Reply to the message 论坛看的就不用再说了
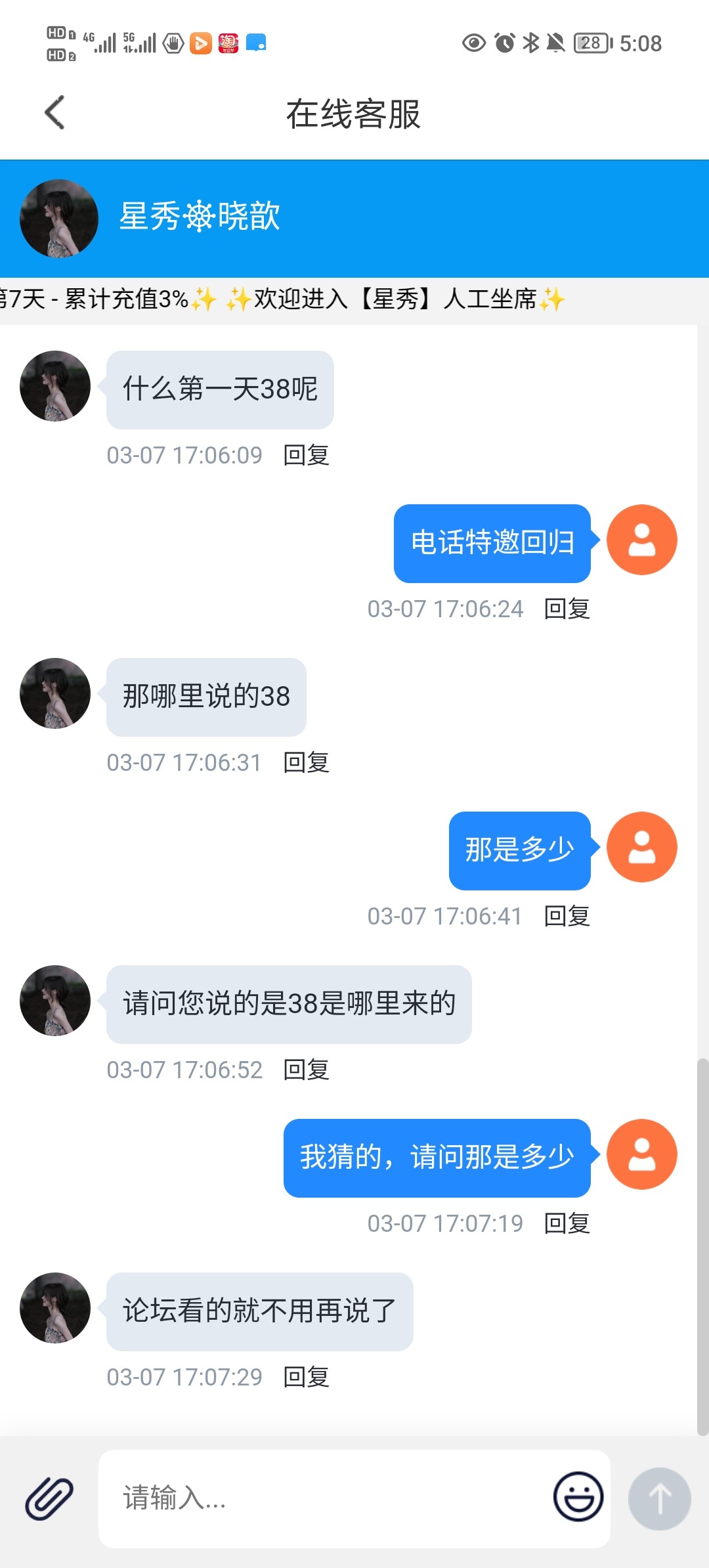The image size is (709, 1568). 306,1377
